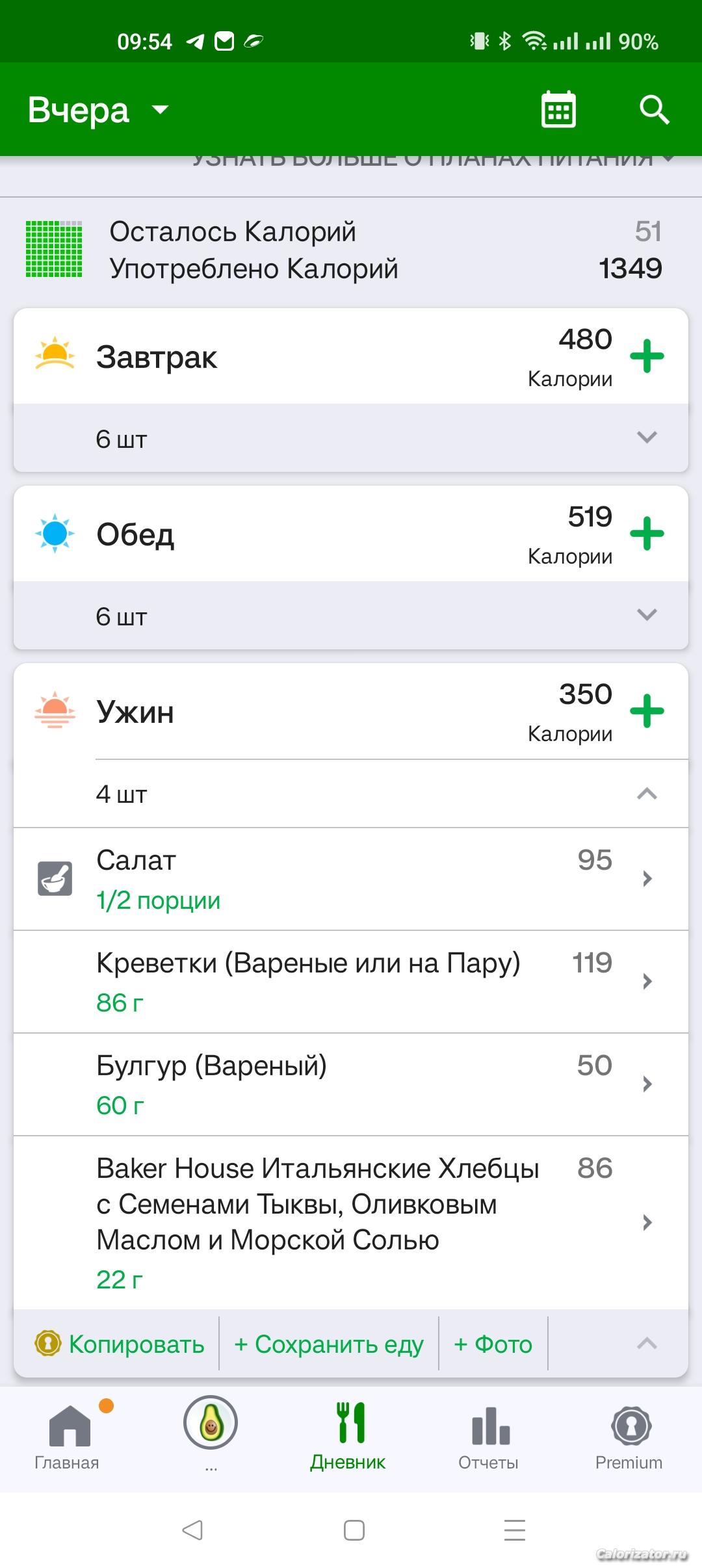Add a photo with + Фото
The image size is (702, 1568).
[x=493, y=1344]
